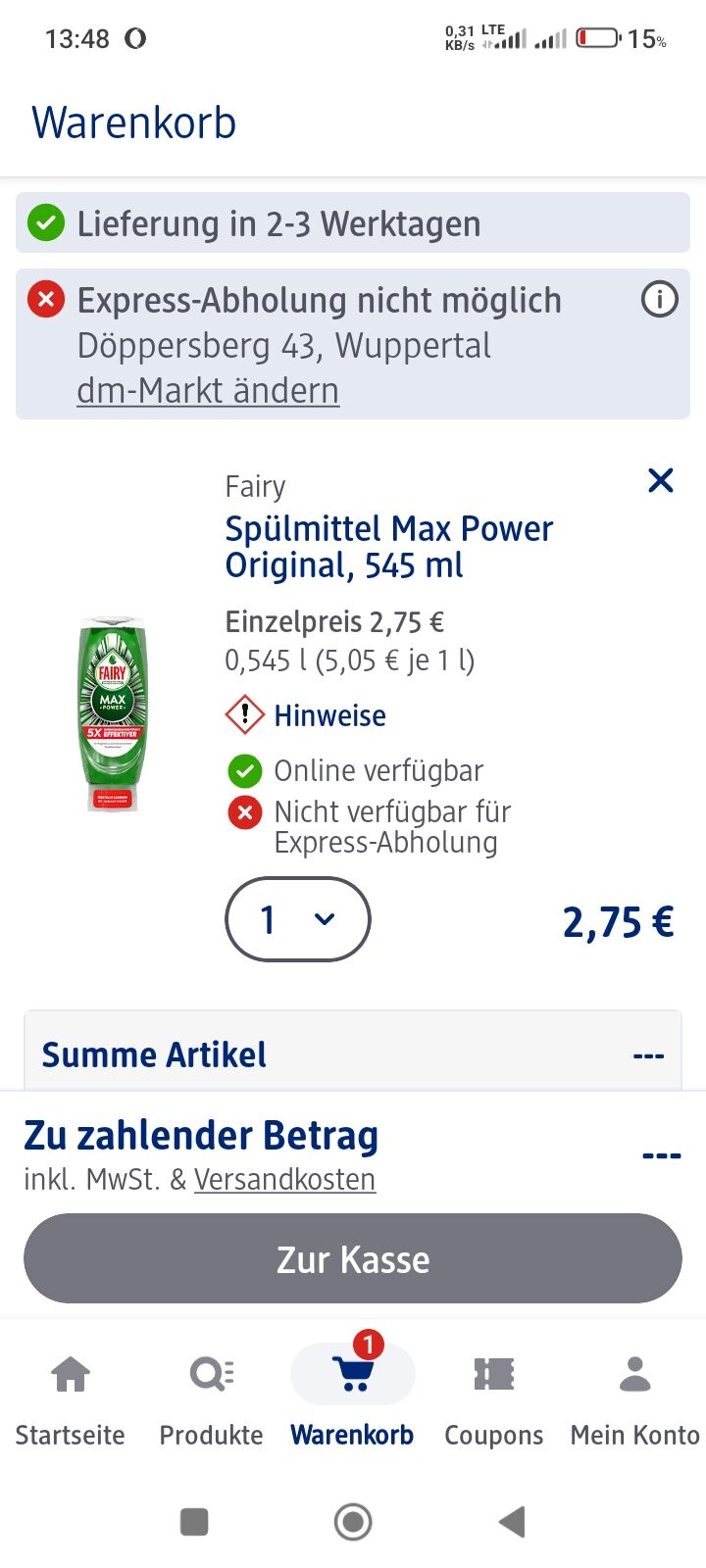Screen dimensions: 706x1568
Task: Tap the dm-Markt ändern link
Action: coord(208,390)
